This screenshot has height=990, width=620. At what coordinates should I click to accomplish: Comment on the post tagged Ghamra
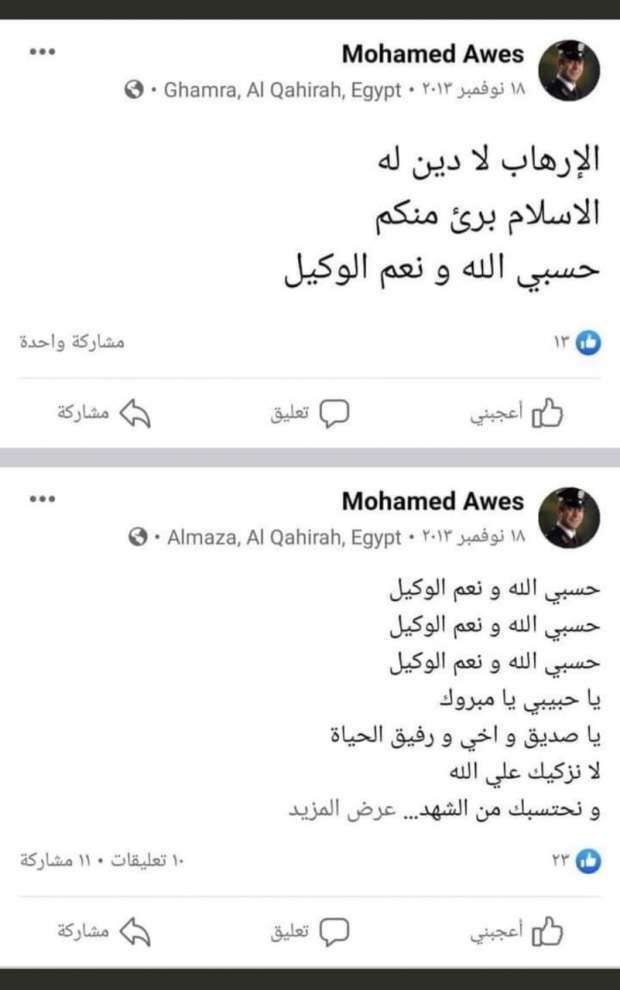pos(307,413)
